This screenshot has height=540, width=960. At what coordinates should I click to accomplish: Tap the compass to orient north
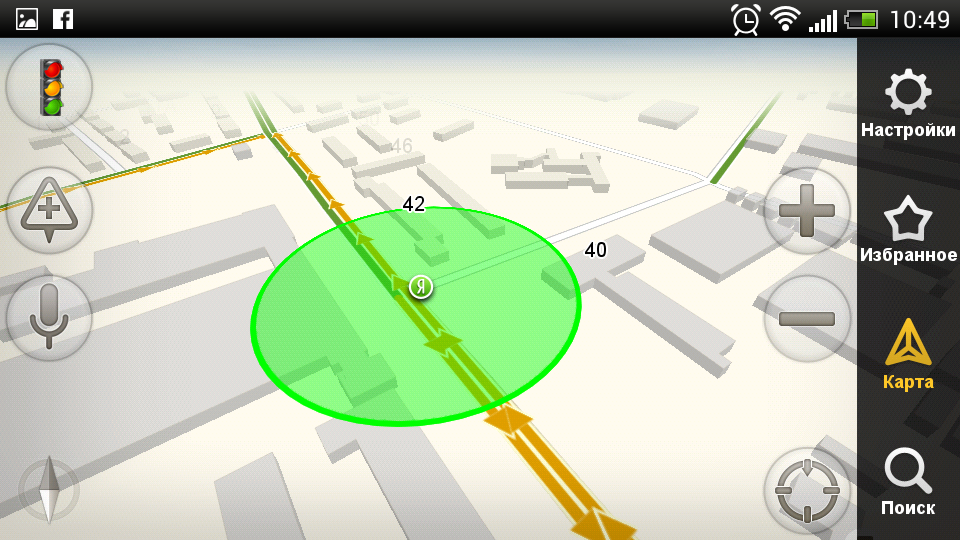tap(48, 490)
